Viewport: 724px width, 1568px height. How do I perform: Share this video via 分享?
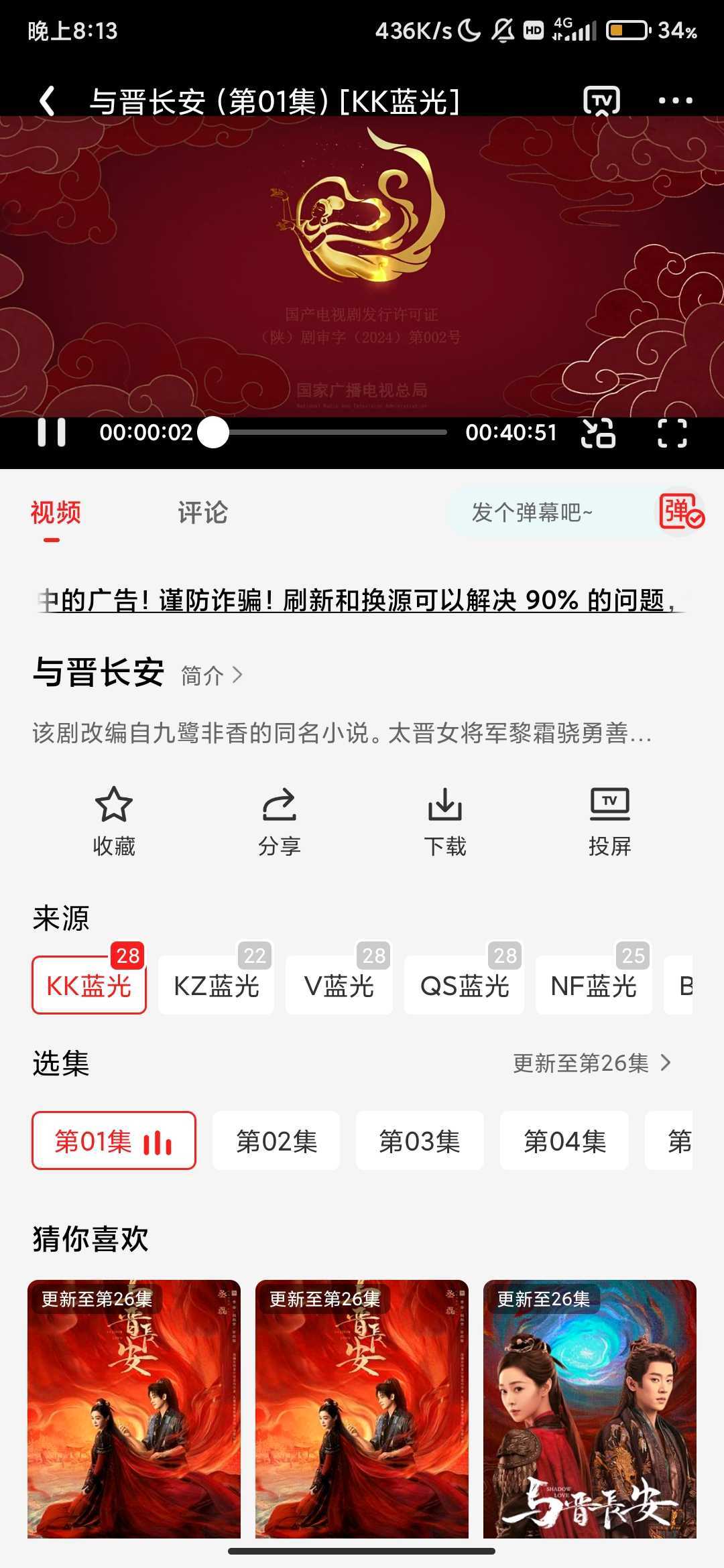279,820
